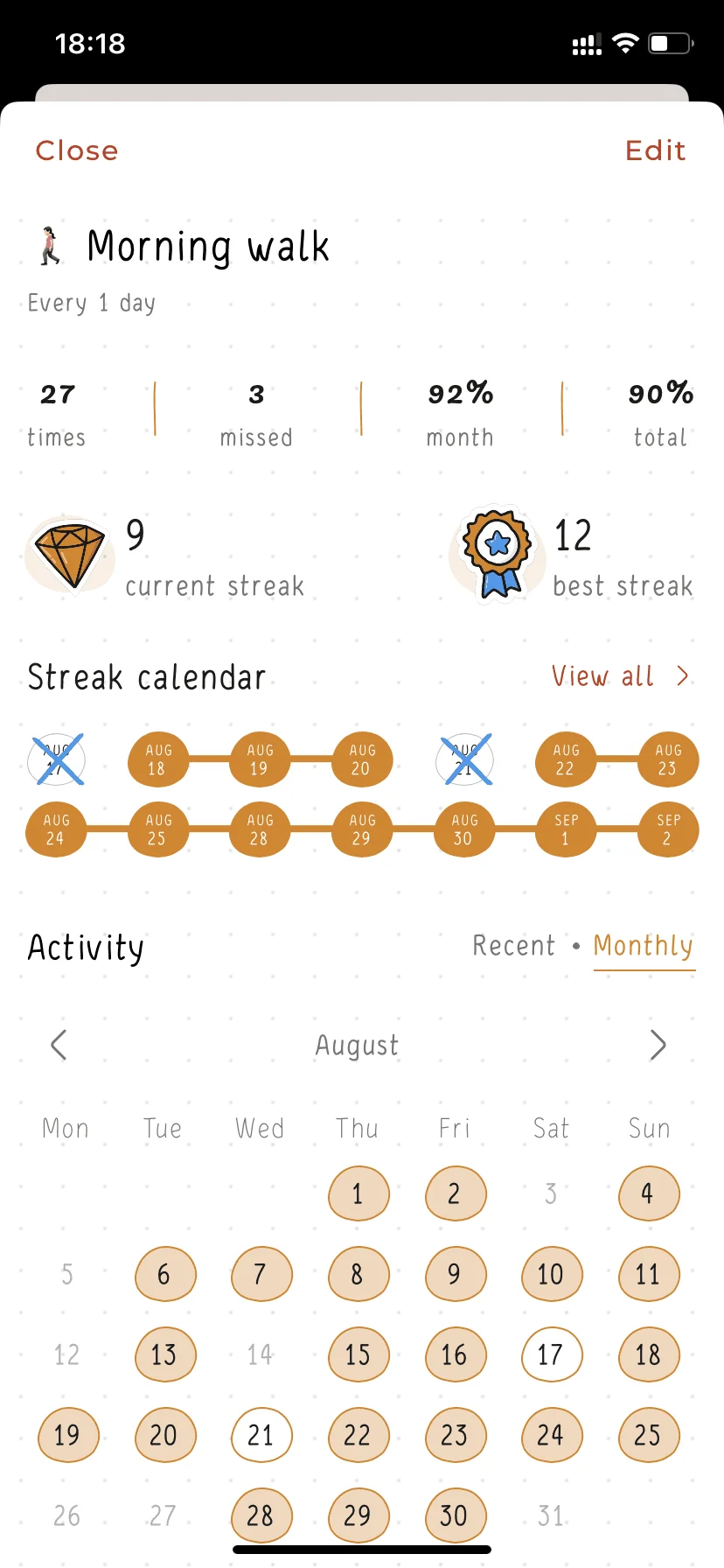The height and width of the screenshot is (1568, 724).
Task: Click the Aug 18 streak circle
Action: click(158, 759)
